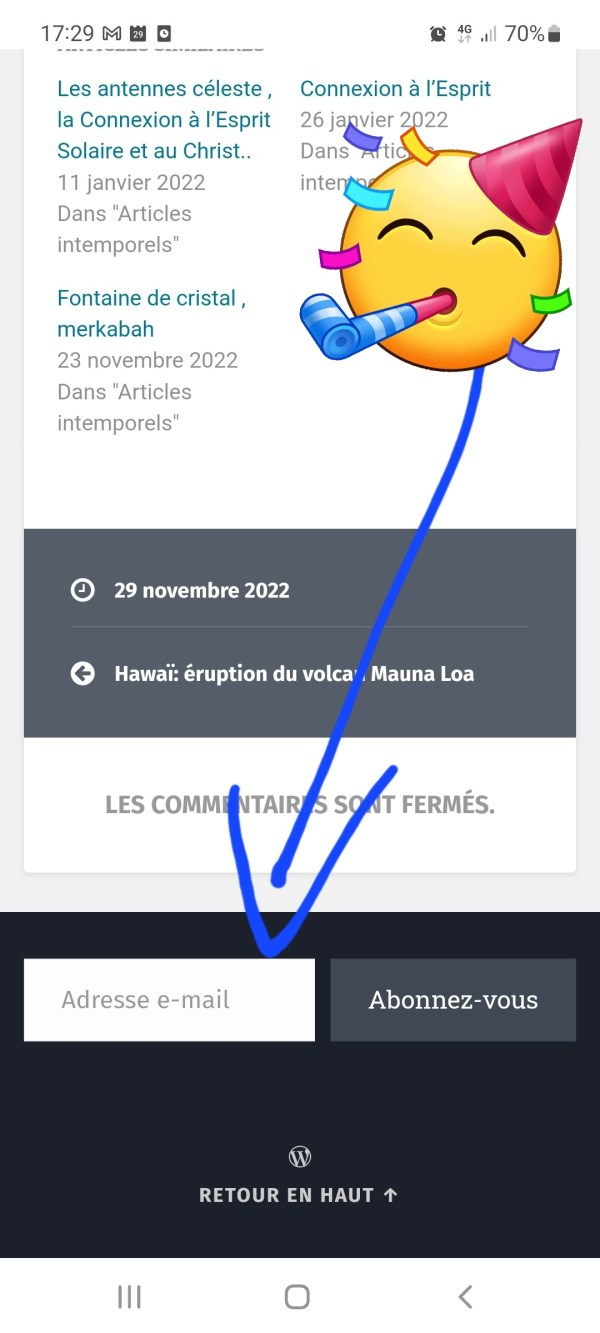Open the recent apps overview

(129, 1297)
